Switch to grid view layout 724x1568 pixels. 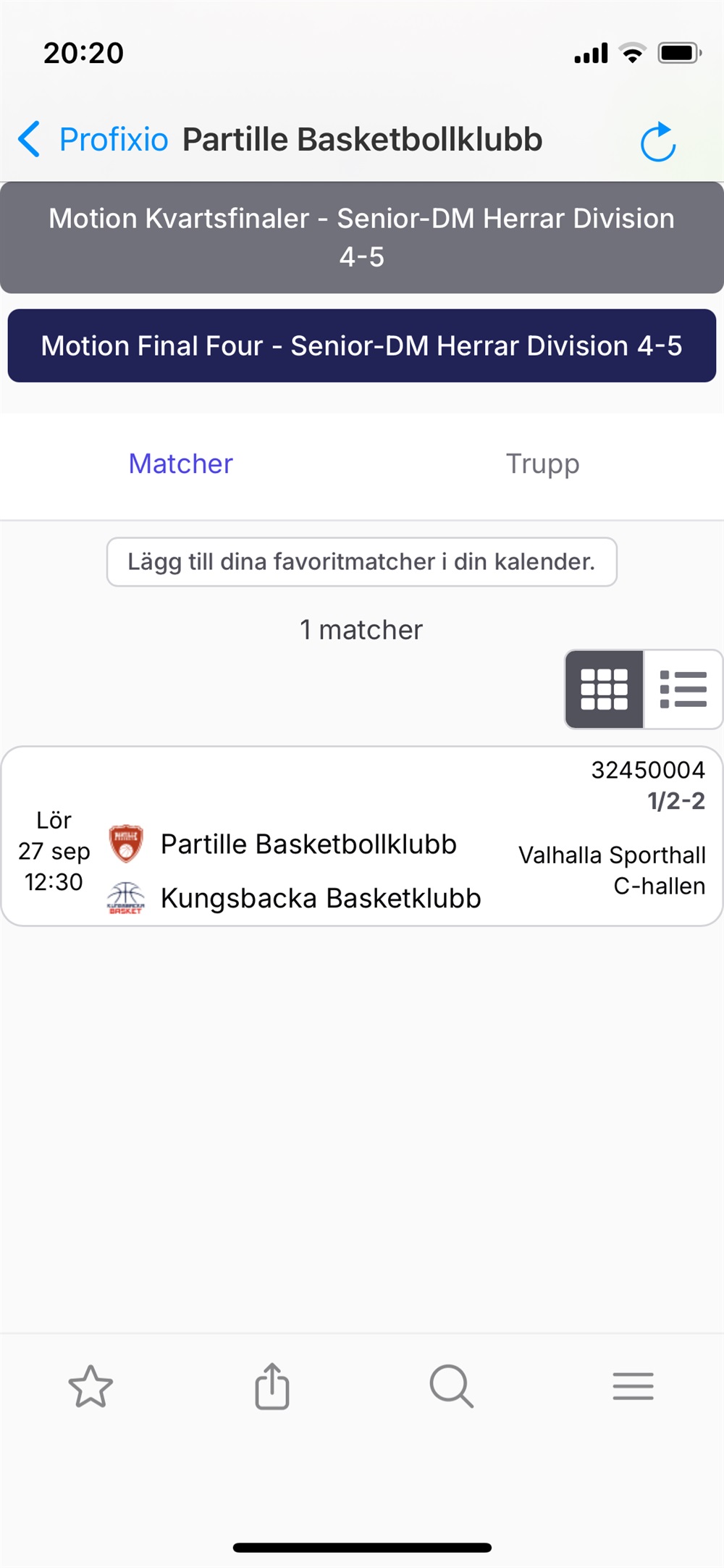[605, 689]
